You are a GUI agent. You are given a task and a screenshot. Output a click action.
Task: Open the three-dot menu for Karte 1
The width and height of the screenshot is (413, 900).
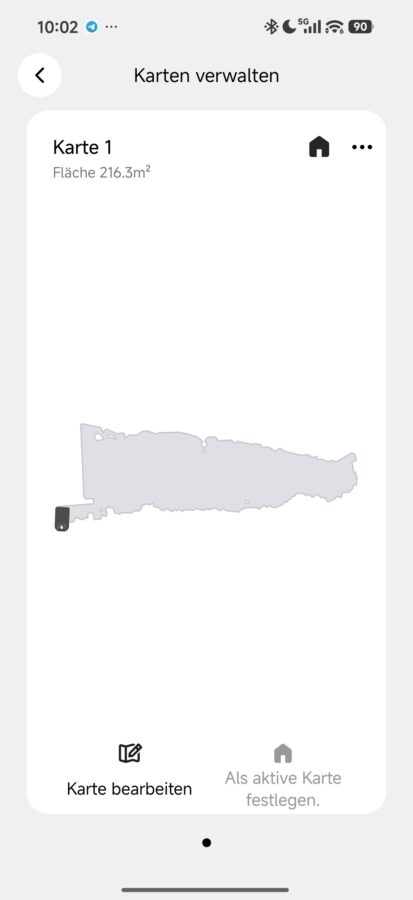click(362, 148)
